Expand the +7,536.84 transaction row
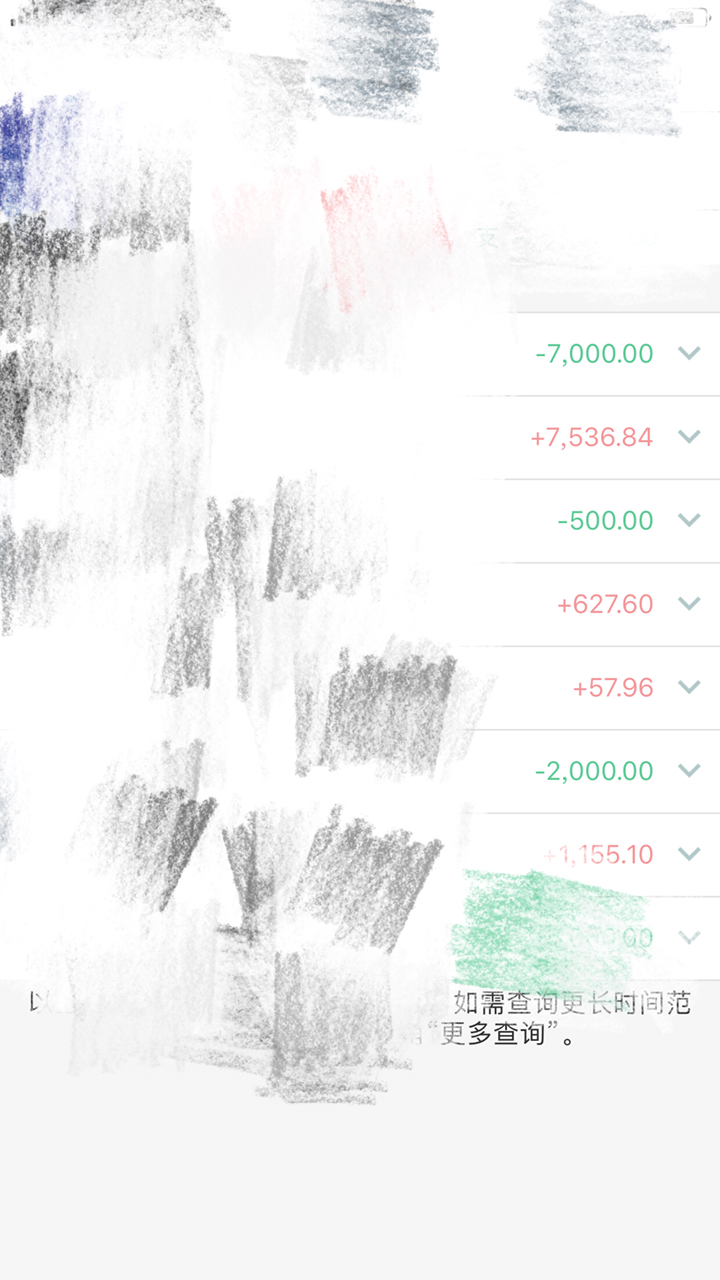This screenshot has height=1280, width=720. click(x=689, y=437)
